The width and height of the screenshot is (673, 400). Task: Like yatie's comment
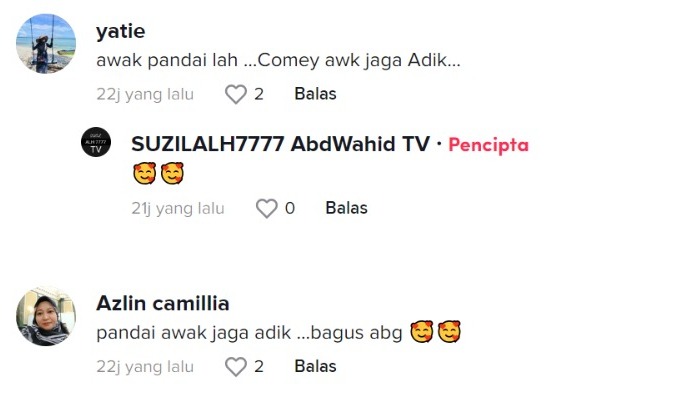[x=236, y=95]
